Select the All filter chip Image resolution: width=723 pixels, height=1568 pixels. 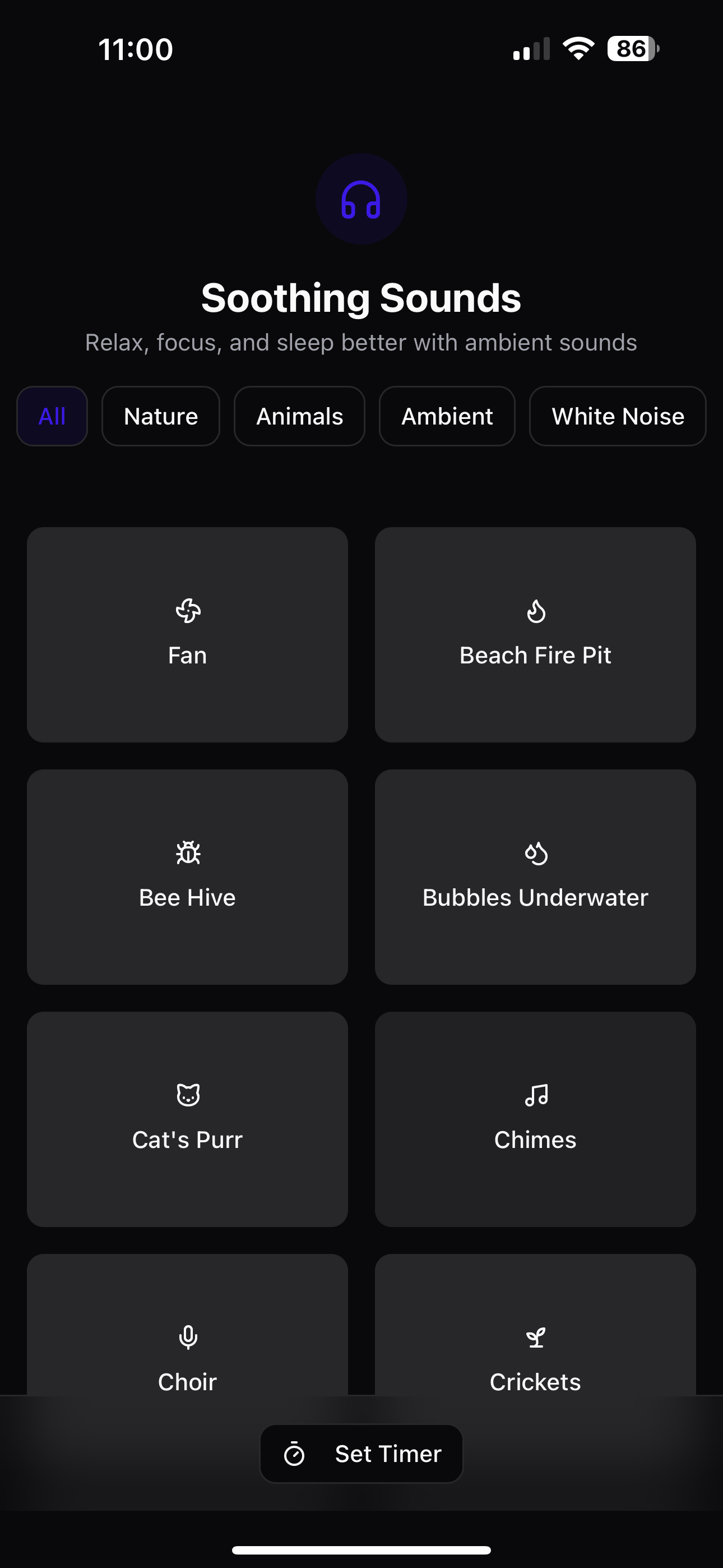pyautogui.click(x=52, y=416)
